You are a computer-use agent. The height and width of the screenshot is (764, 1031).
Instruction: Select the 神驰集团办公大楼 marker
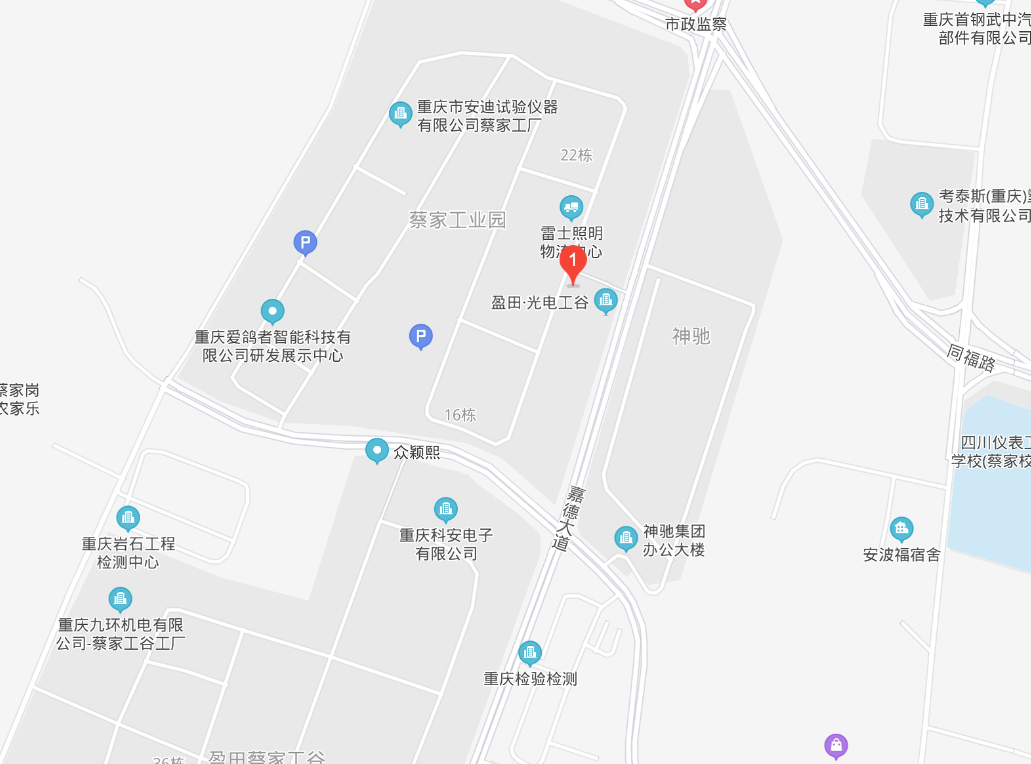coord(626,539)
